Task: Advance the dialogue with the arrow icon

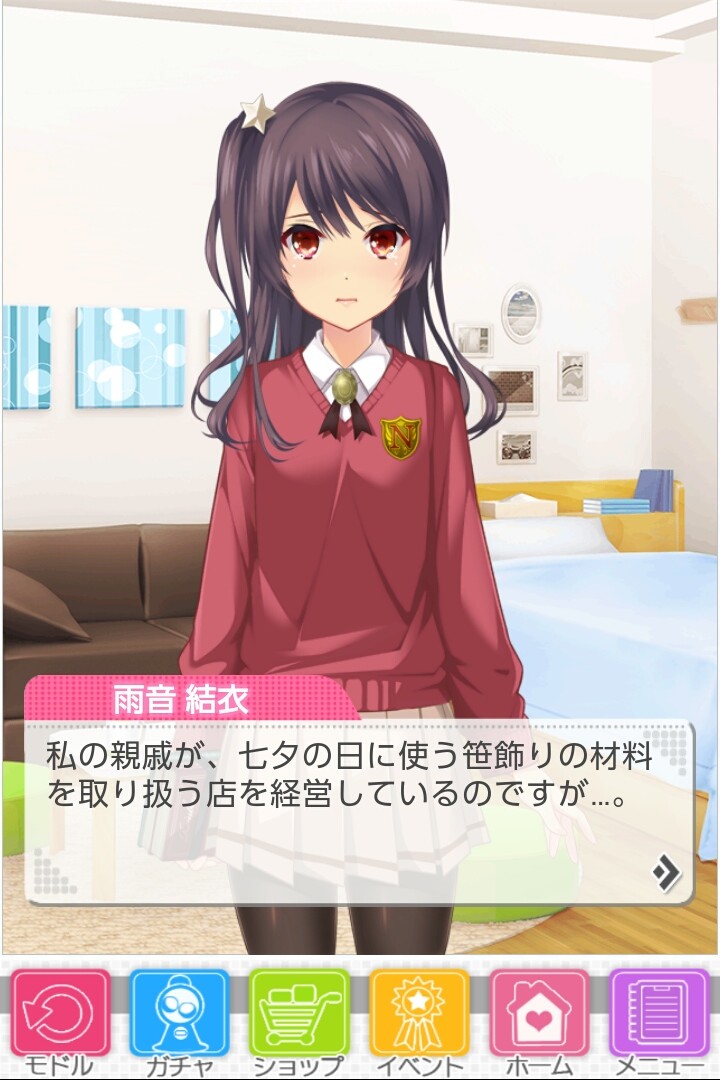Action: click(666, 872)
